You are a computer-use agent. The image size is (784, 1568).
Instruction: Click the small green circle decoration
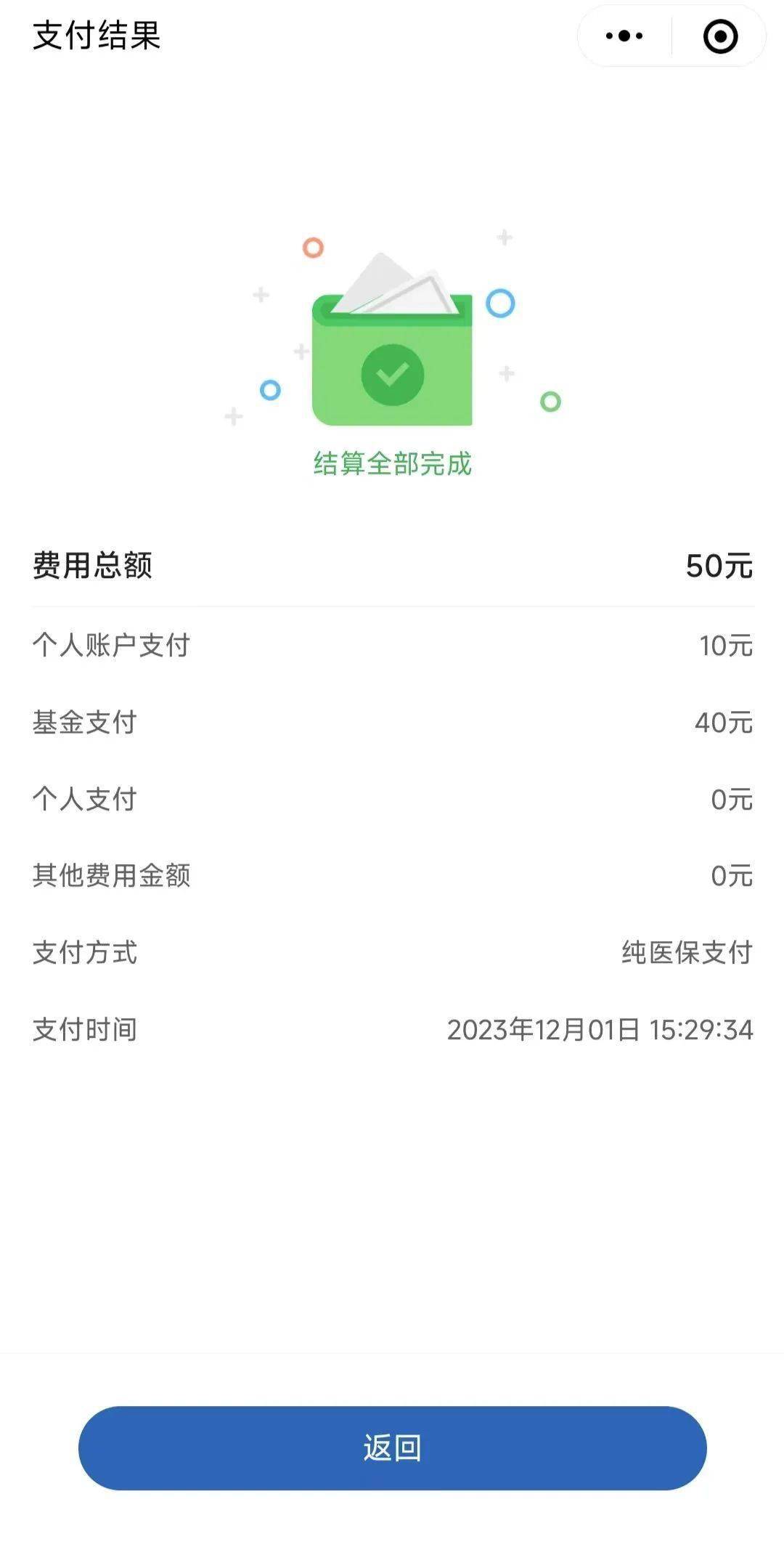coord(550,401)
